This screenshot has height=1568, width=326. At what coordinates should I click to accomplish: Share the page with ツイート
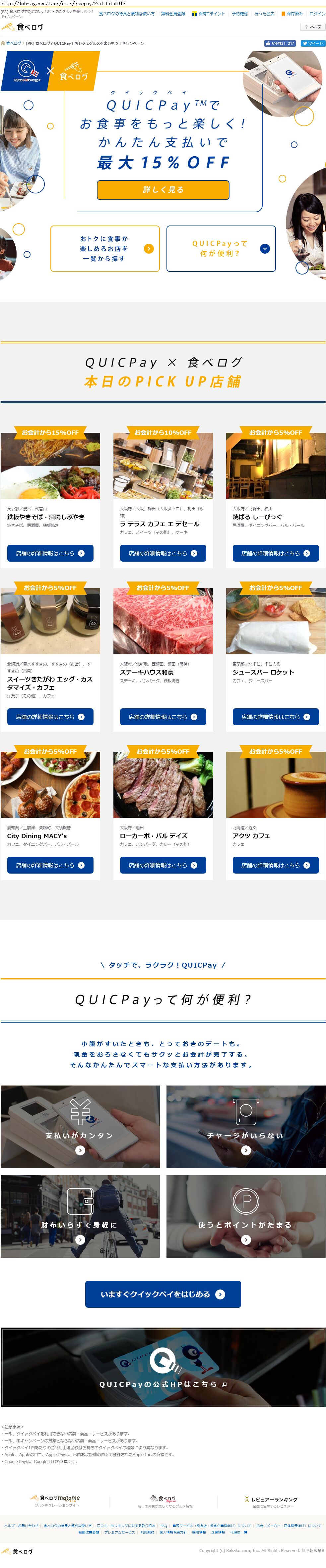[313, 43]
